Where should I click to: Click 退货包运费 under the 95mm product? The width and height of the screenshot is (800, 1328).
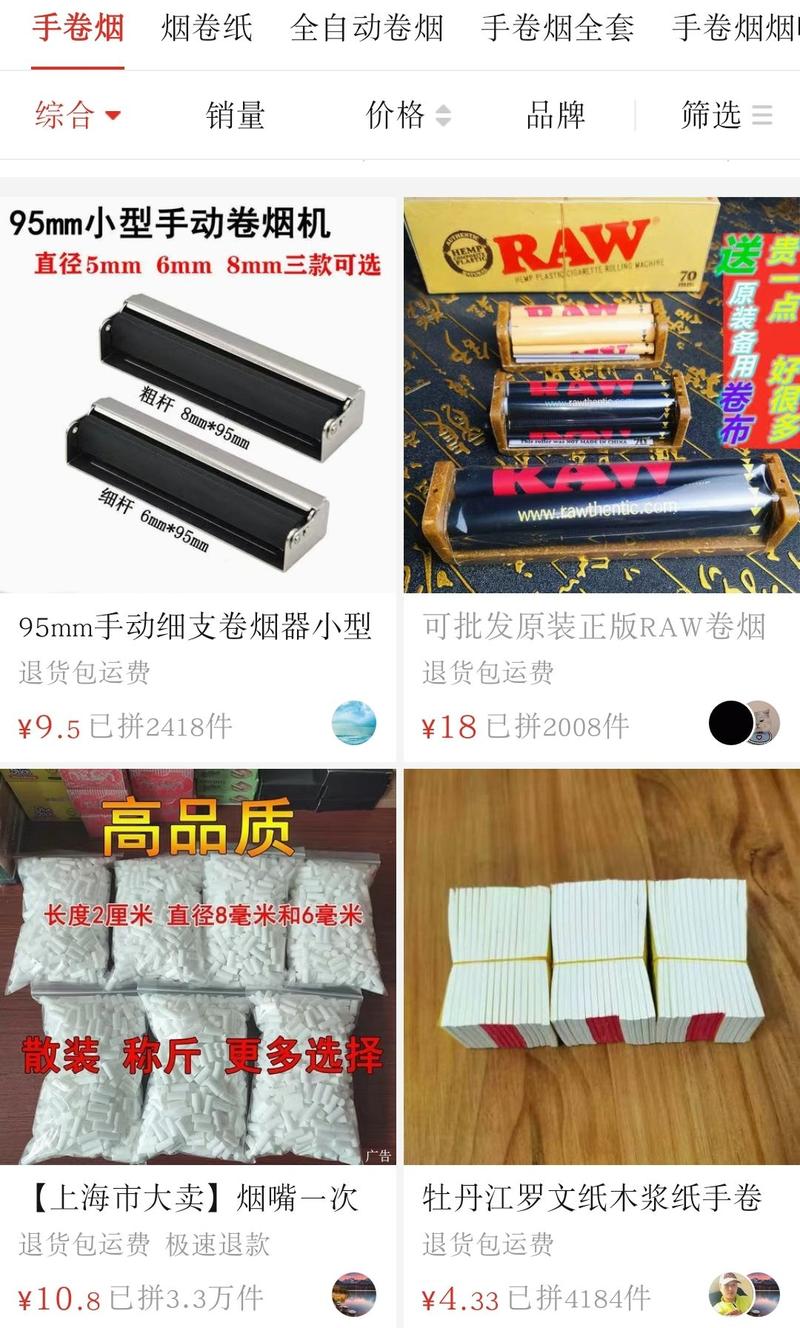tap(83, 676)
